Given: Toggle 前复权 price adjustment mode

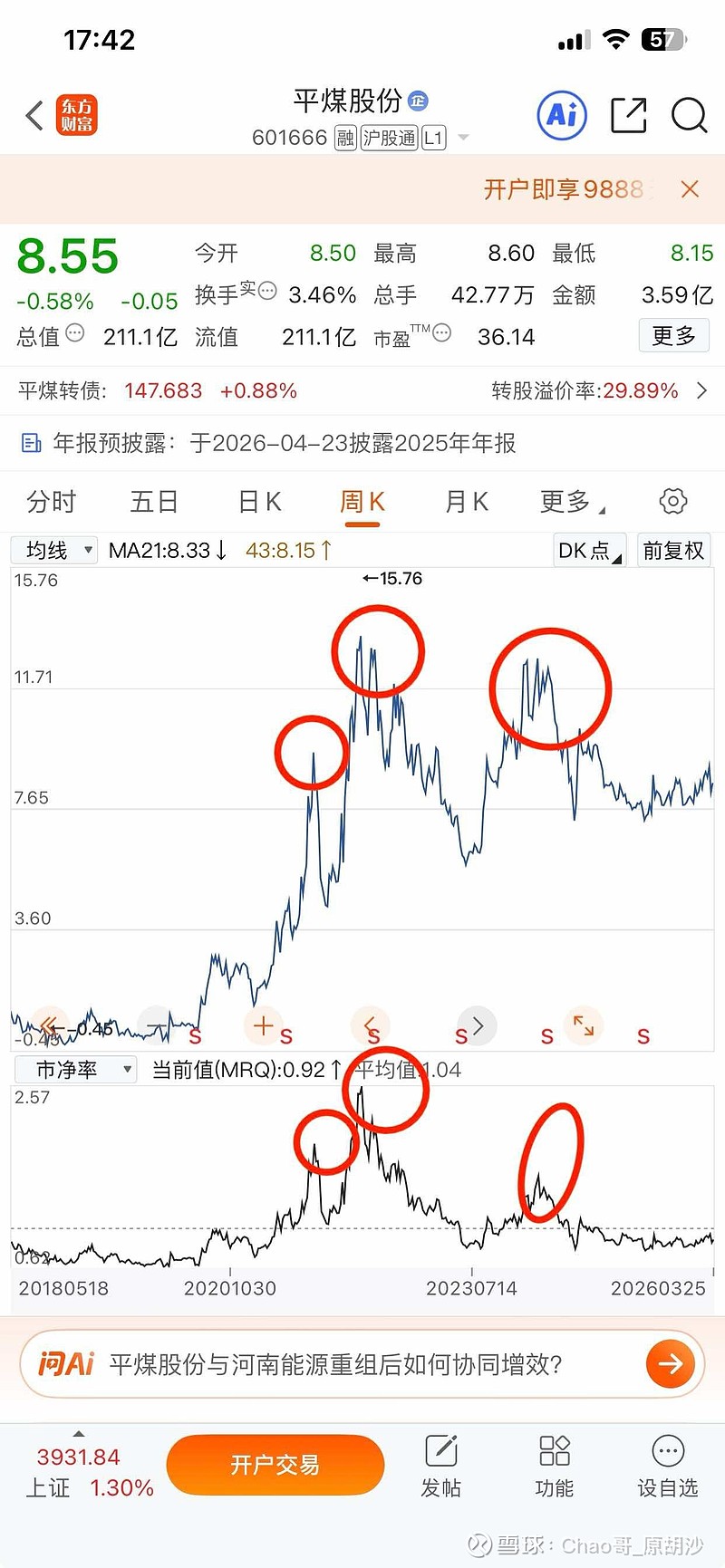Looking at the screenshot, I should click(x=673, y=550).
